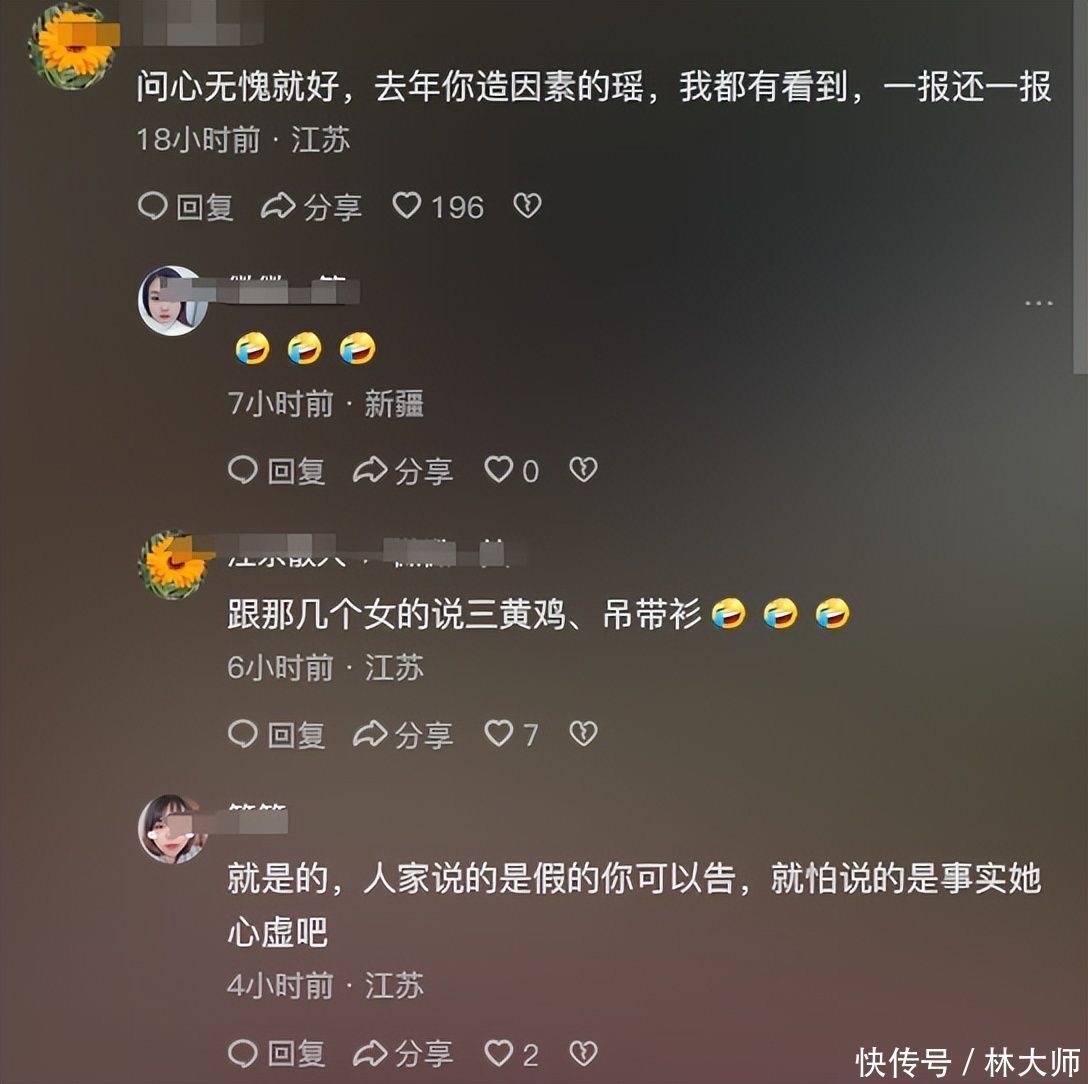Share the comment with 196 likes

[x=311, y=207]
